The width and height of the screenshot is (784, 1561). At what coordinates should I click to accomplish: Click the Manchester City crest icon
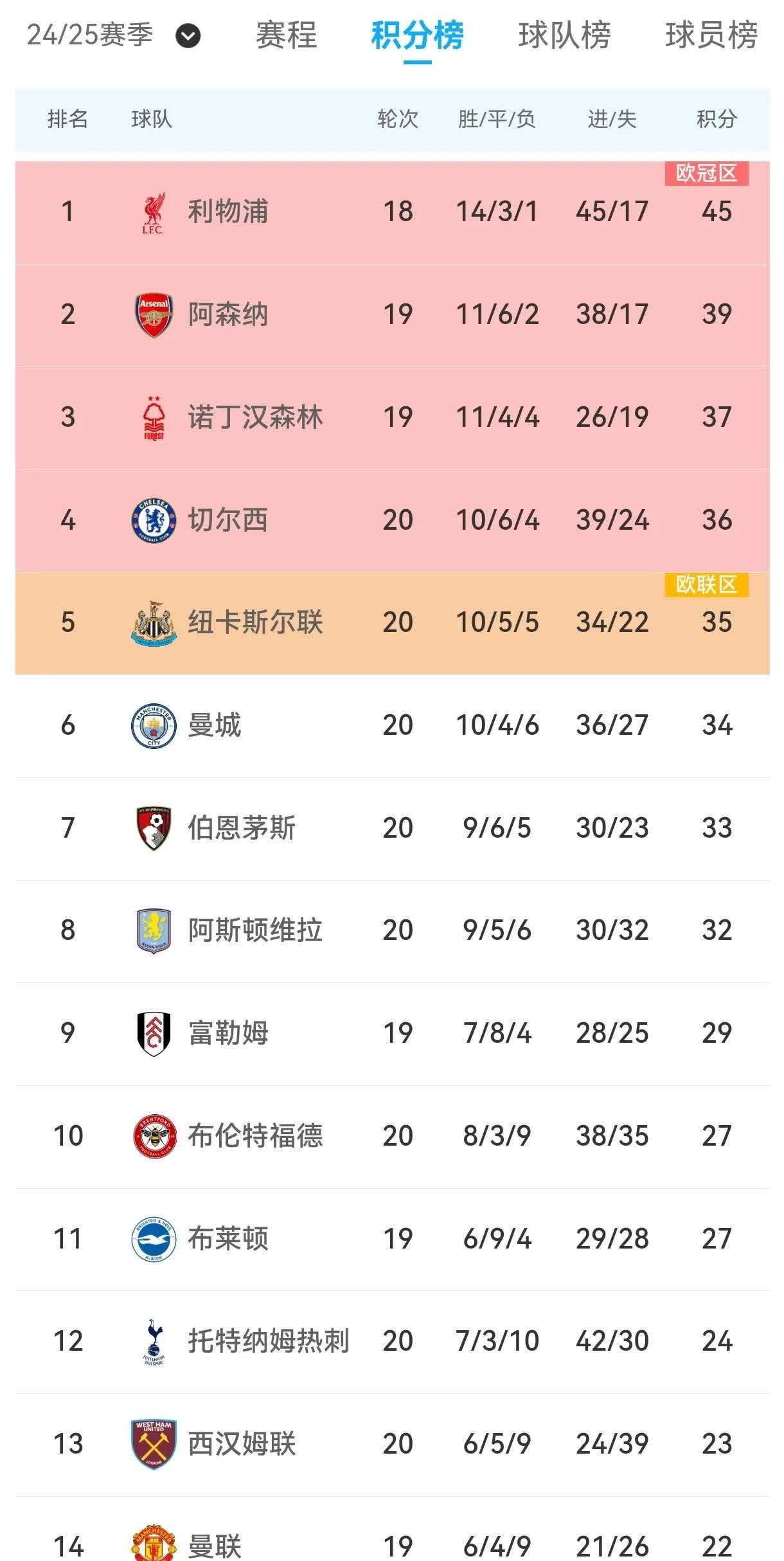[x=154, y=725]
